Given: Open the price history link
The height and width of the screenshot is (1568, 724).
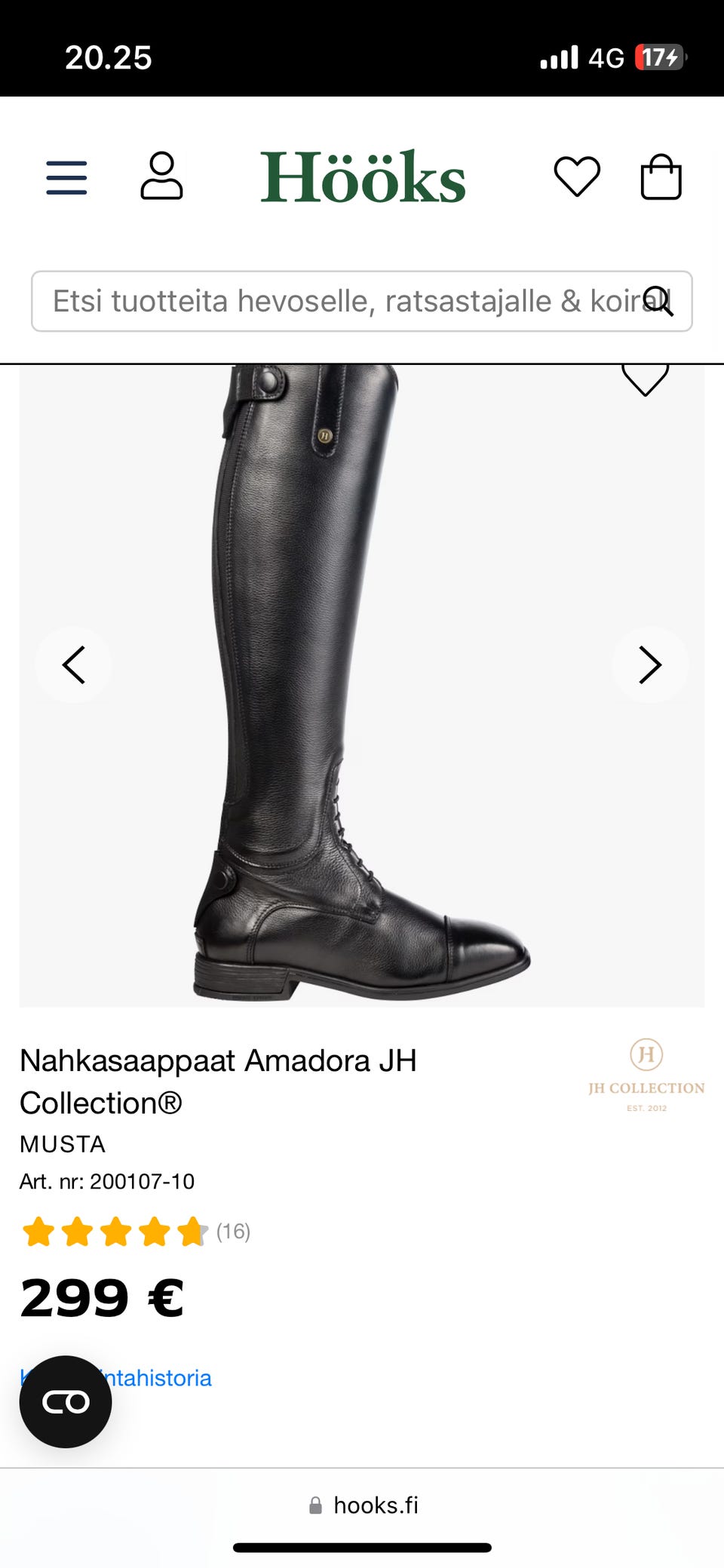Looking at the screenshot, I should [158, 1378].
